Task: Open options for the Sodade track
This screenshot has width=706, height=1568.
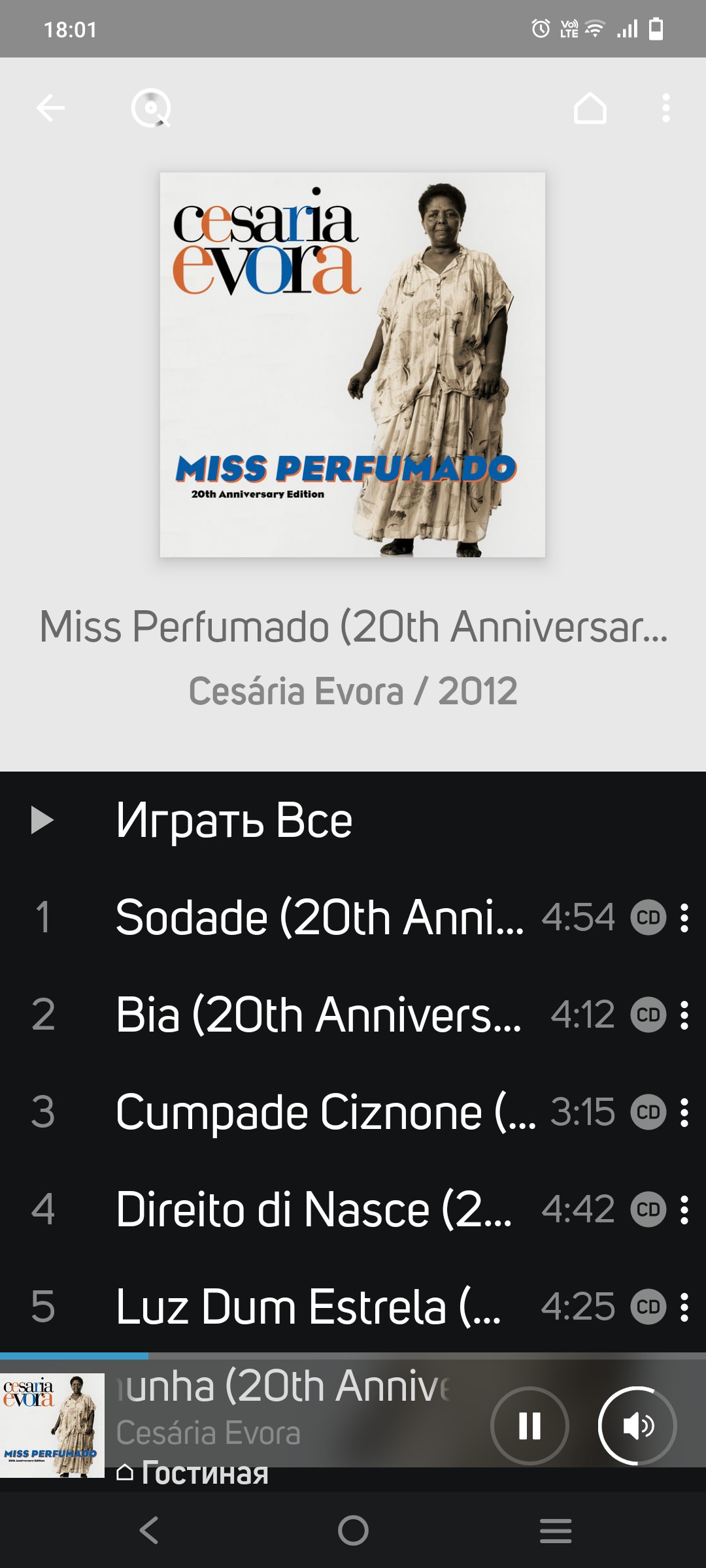Action: tap(684, 917)
